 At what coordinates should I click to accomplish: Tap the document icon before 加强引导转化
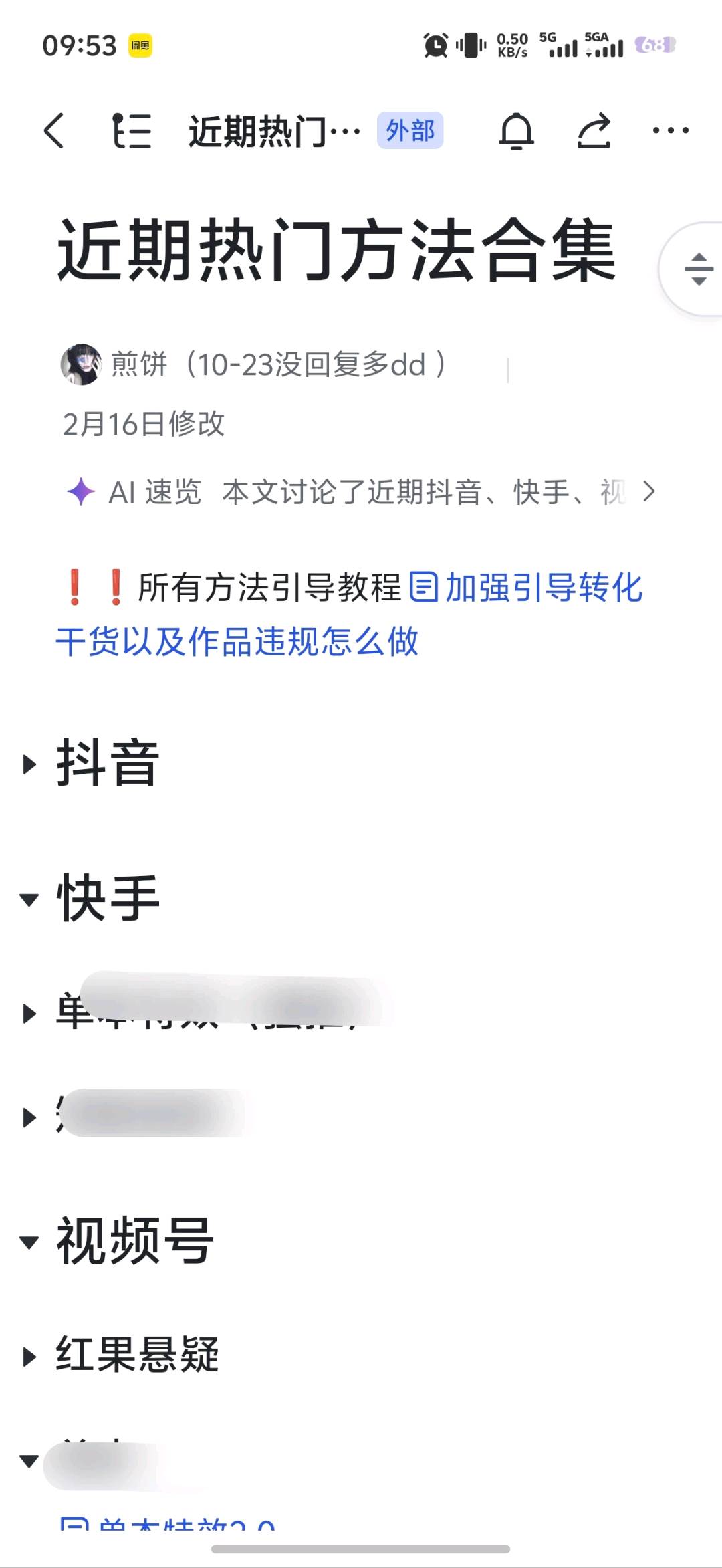(x=424, y=591)
